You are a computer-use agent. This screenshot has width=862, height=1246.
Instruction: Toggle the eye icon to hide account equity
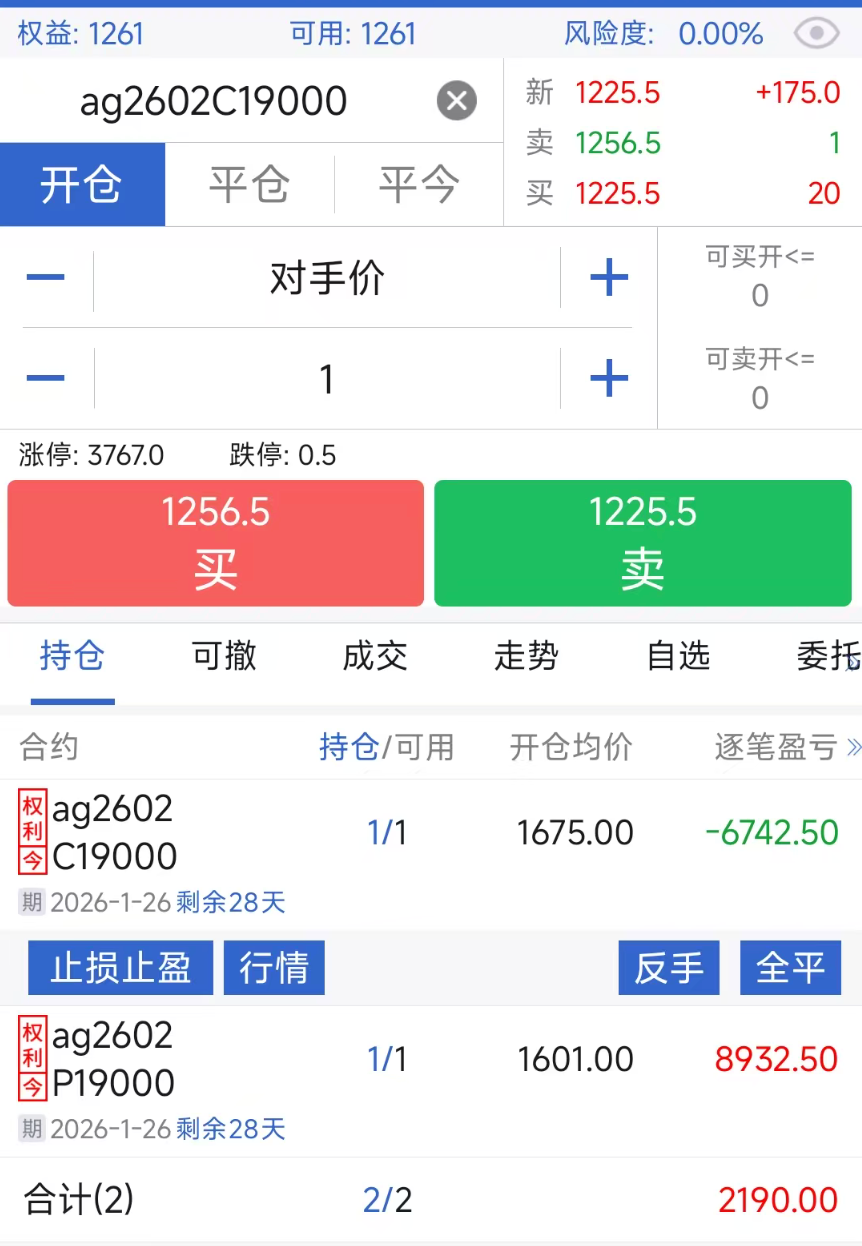(815, 33)
